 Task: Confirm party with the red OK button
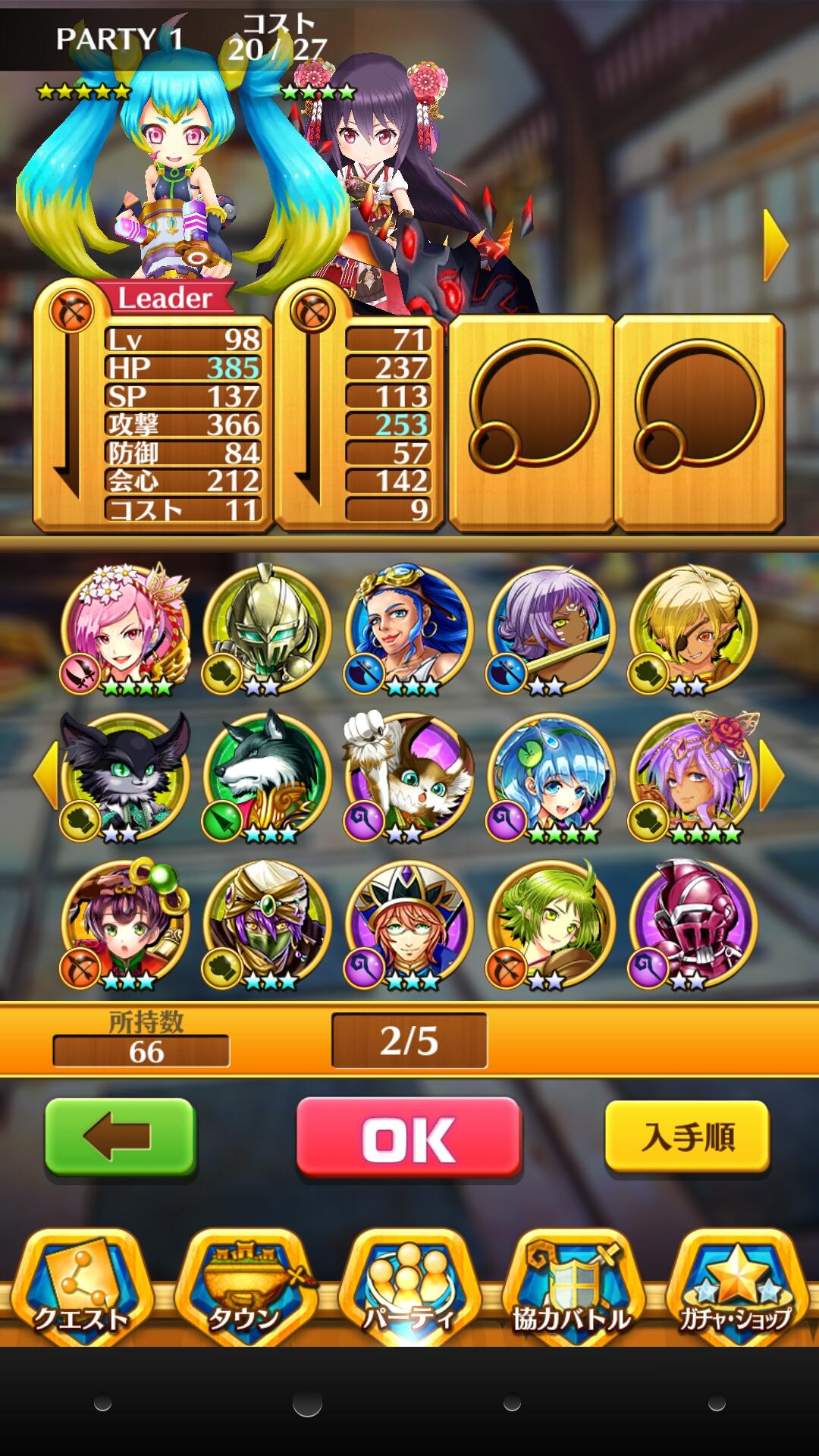pyautogui.click(x=409, y=1138)
